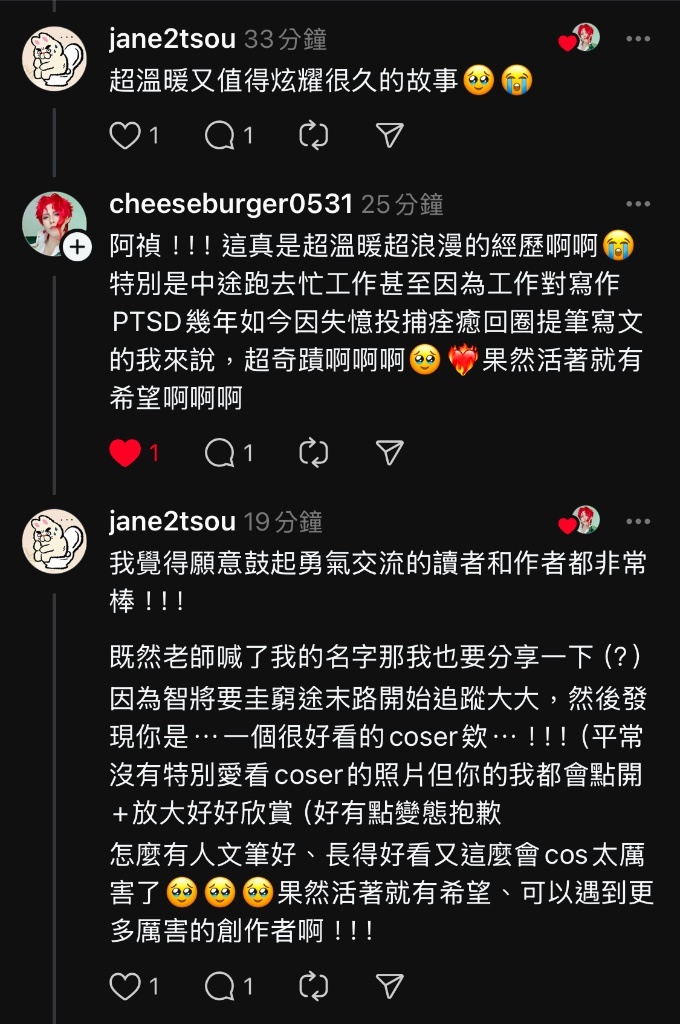Repost jane2tsou's 33-minute-old reply
Screen dimensions: 680x1024
[x=314, y=136]
